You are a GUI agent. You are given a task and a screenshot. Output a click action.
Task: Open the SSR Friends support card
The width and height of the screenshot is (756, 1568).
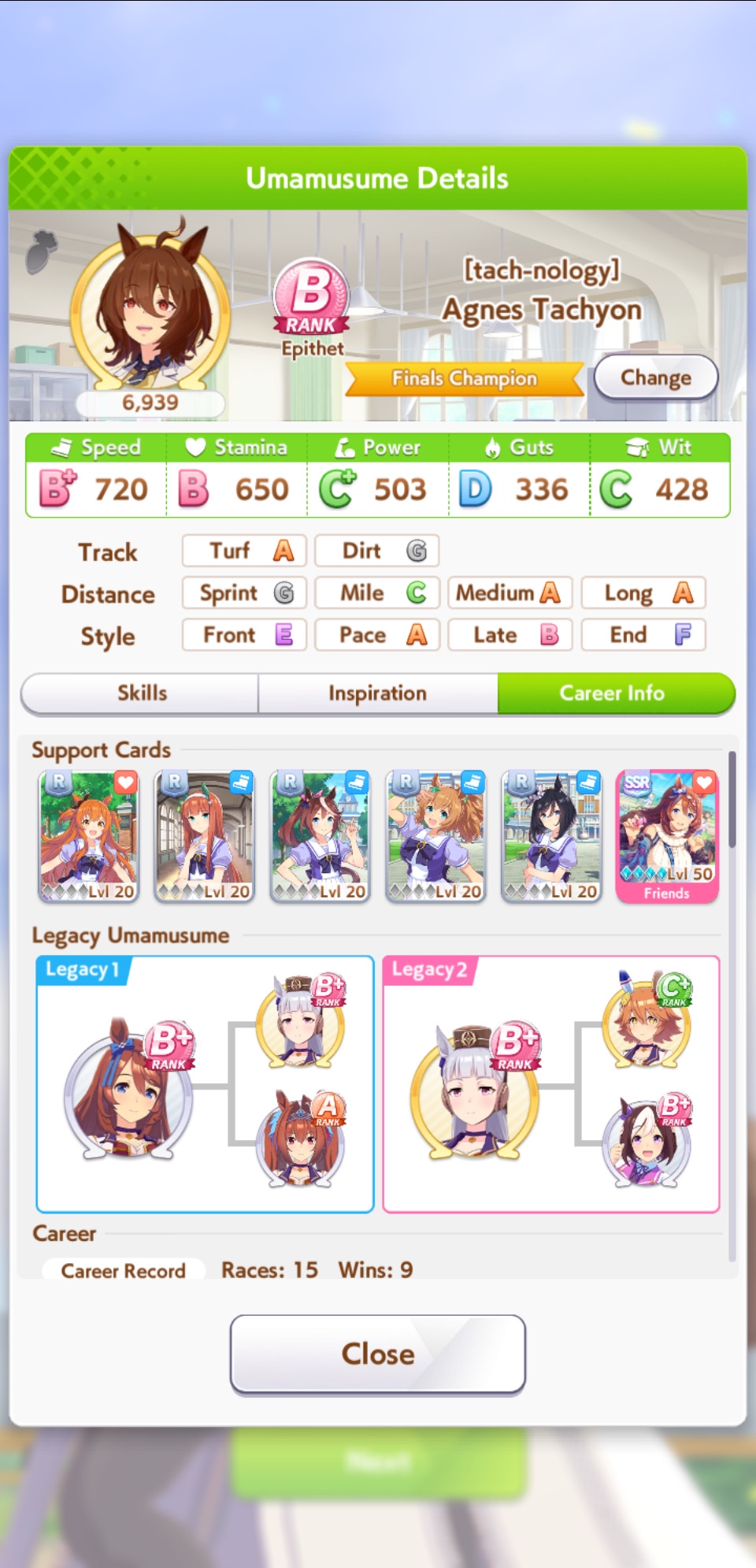[666, 835]
